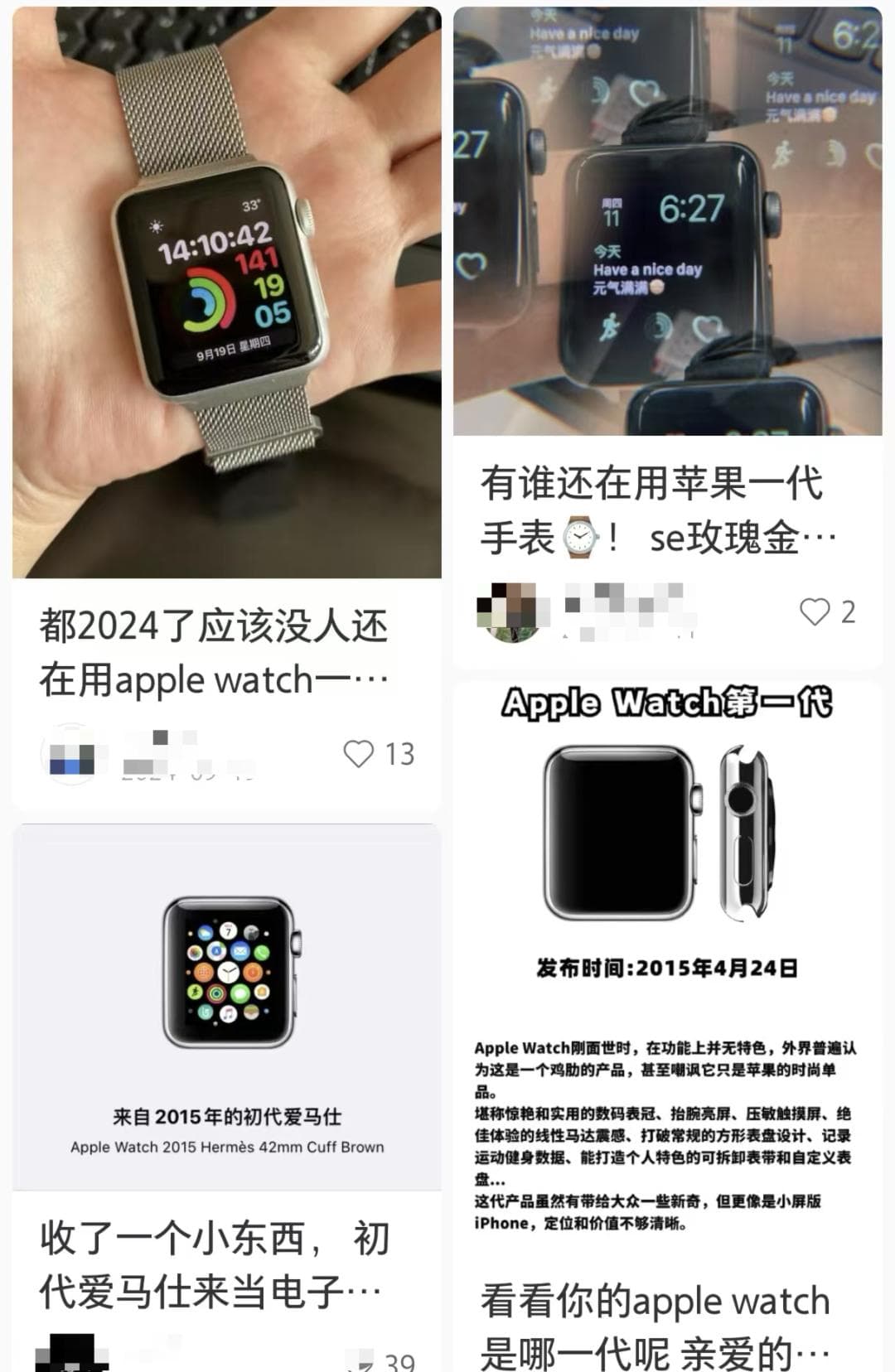Open the post '有谁还在用苹果一代手表'
The image size is (895, 1372).
point(655,510)
